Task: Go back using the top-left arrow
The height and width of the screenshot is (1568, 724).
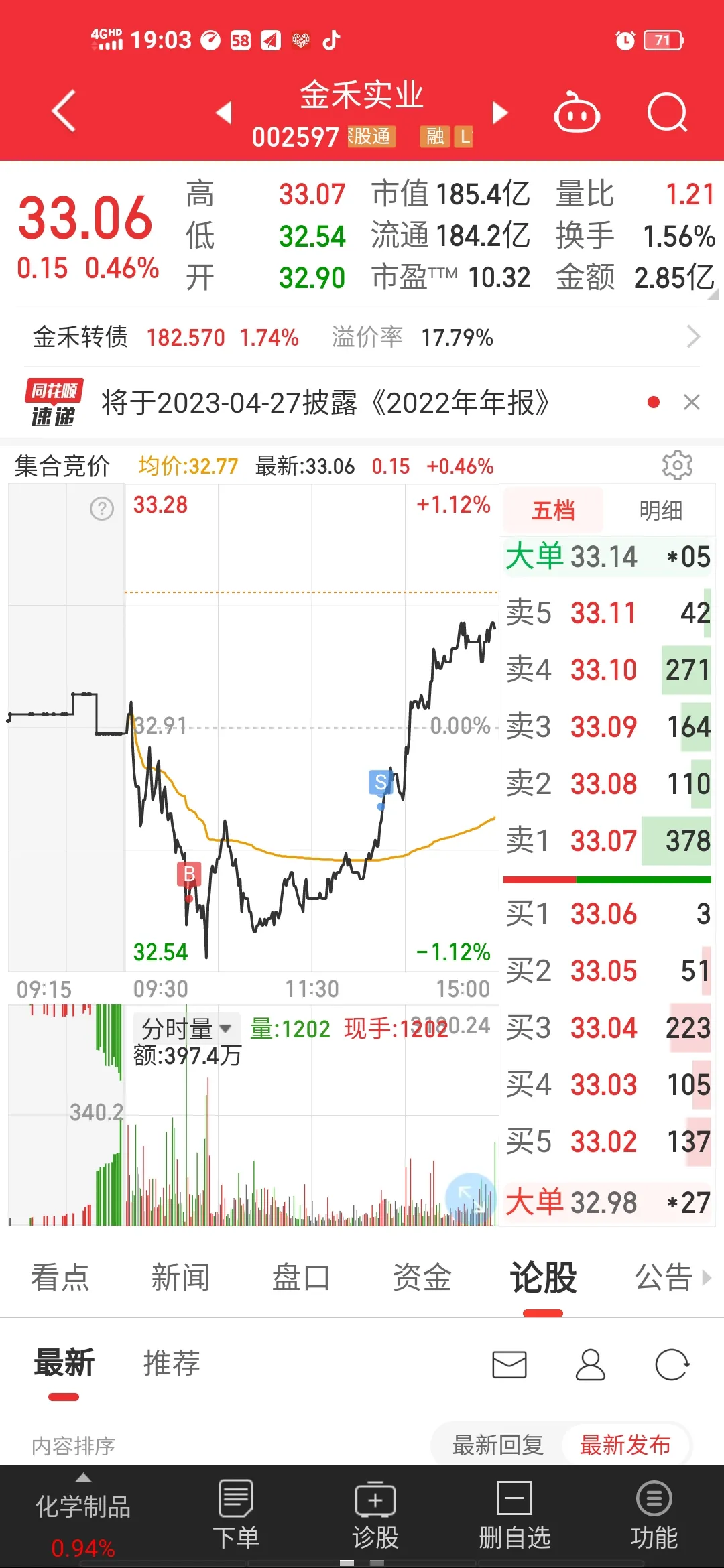Action: coord(64,111)
